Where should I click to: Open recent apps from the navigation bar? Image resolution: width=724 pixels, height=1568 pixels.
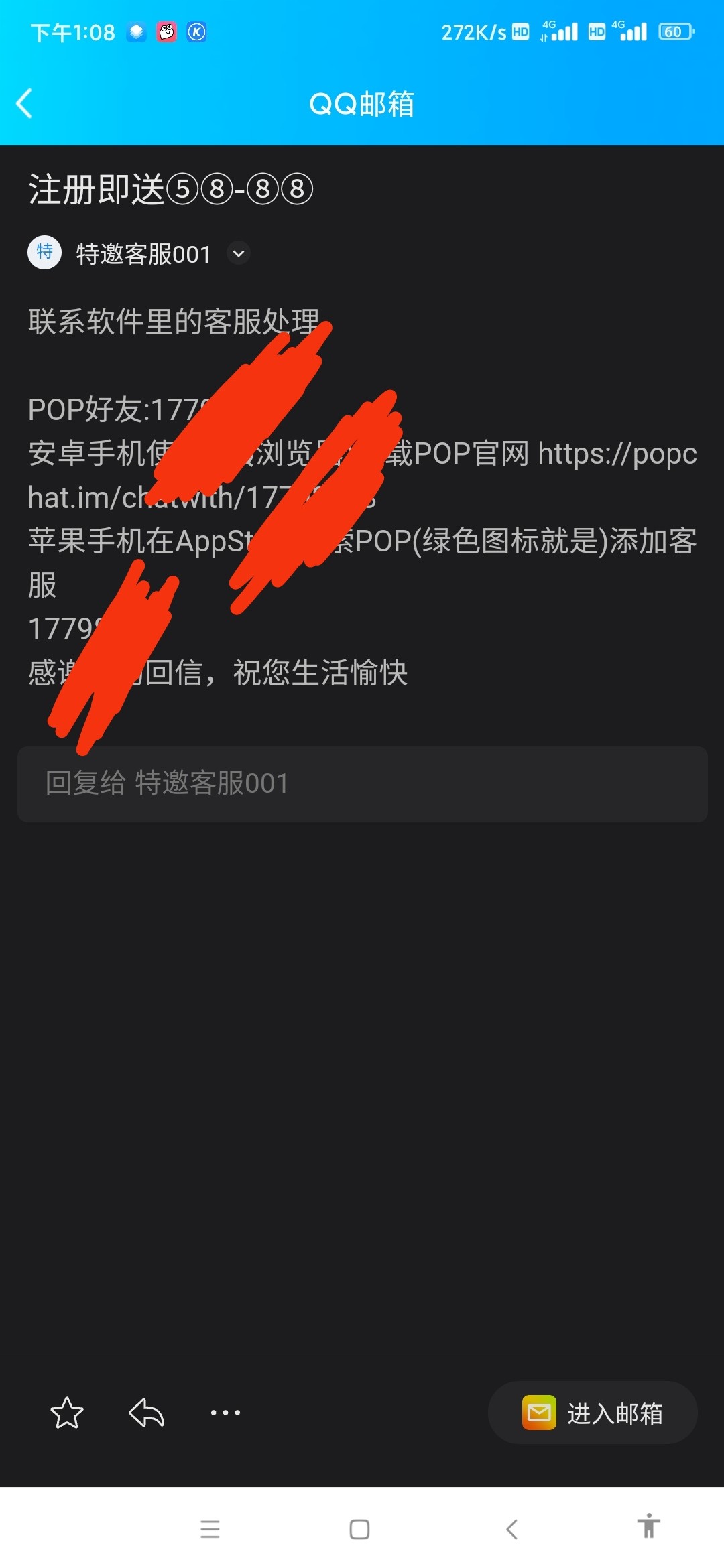pyautogui.click(x=210, y=1529)
